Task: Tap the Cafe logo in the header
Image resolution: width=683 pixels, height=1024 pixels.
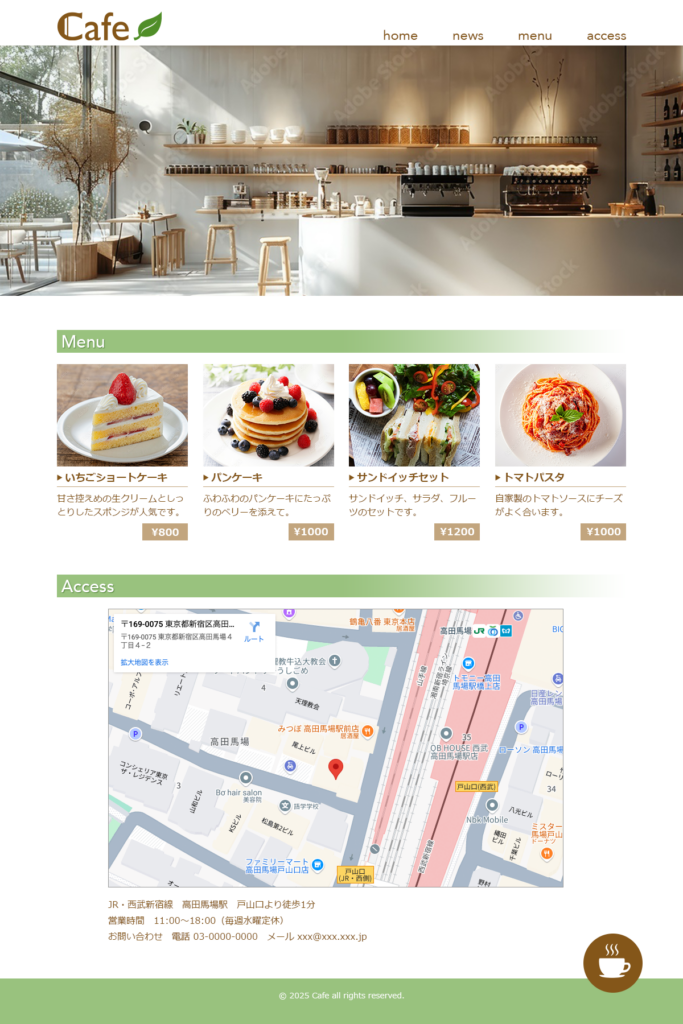Action: click(x=109, y=27)
